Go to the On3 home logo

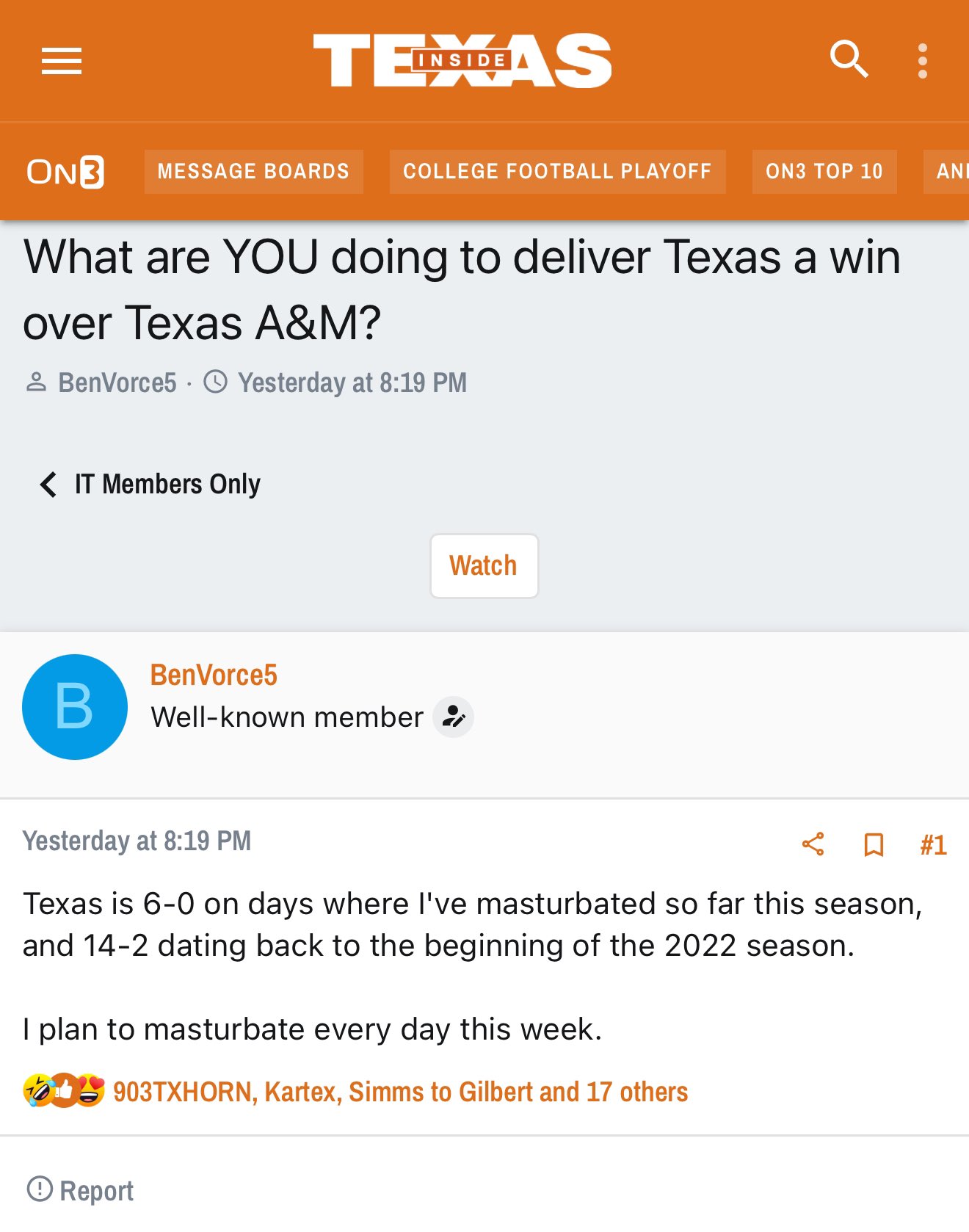(65, 172)
